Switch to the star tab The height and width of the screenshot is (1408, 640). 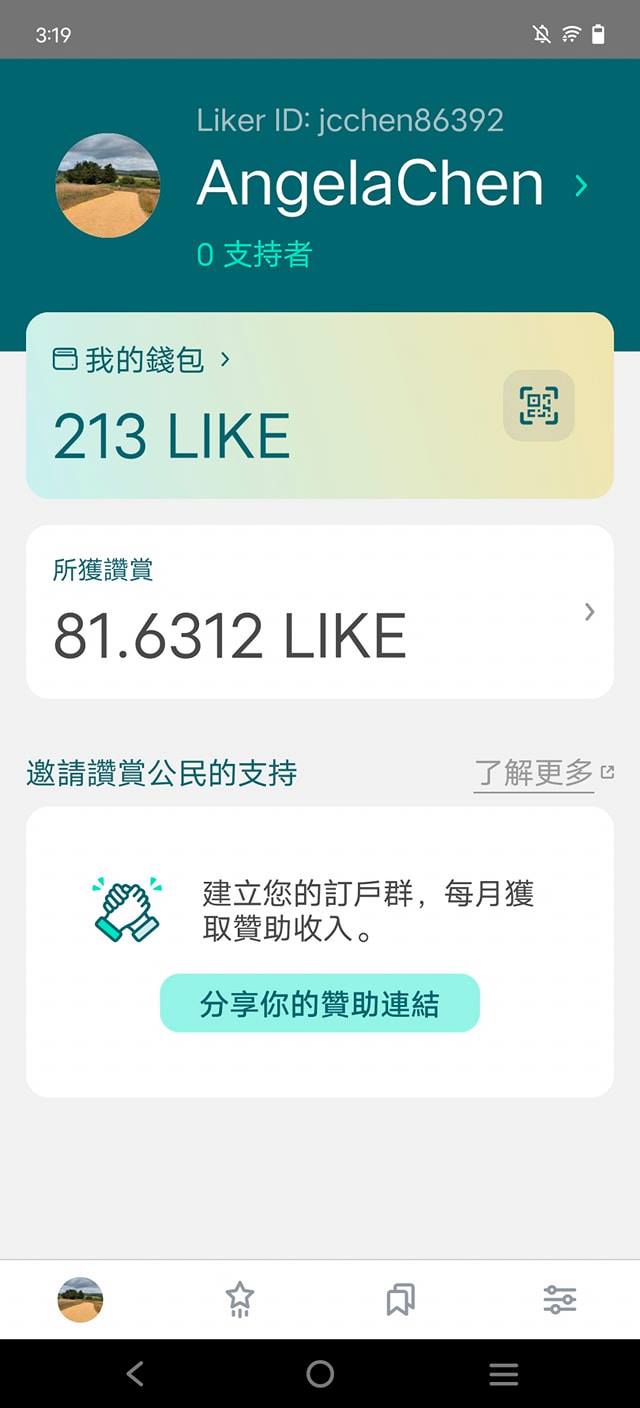[x=240, y=1299]
